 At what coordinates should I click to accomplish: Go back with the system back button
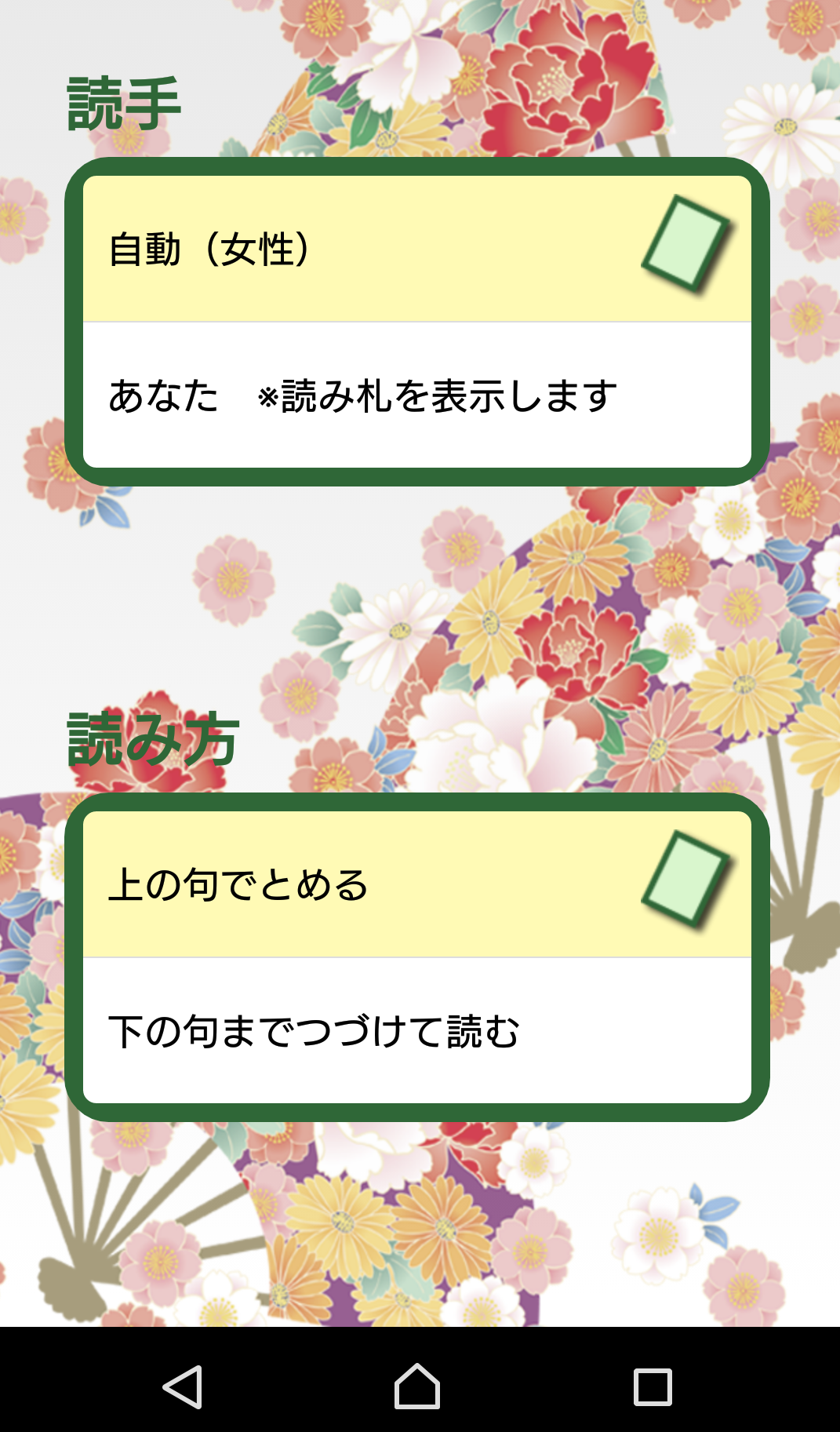[183, 1386]
